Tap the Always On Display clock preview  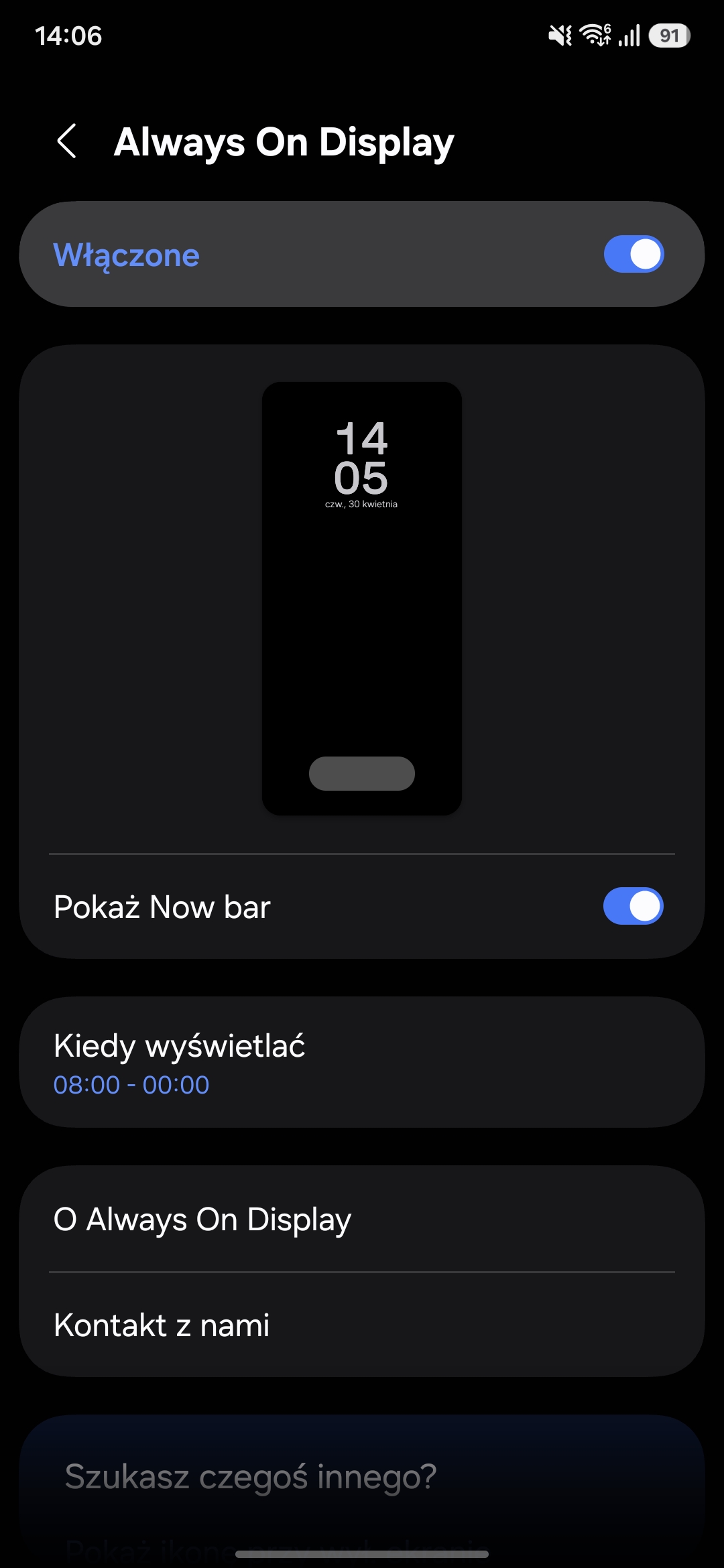[362, 598]
